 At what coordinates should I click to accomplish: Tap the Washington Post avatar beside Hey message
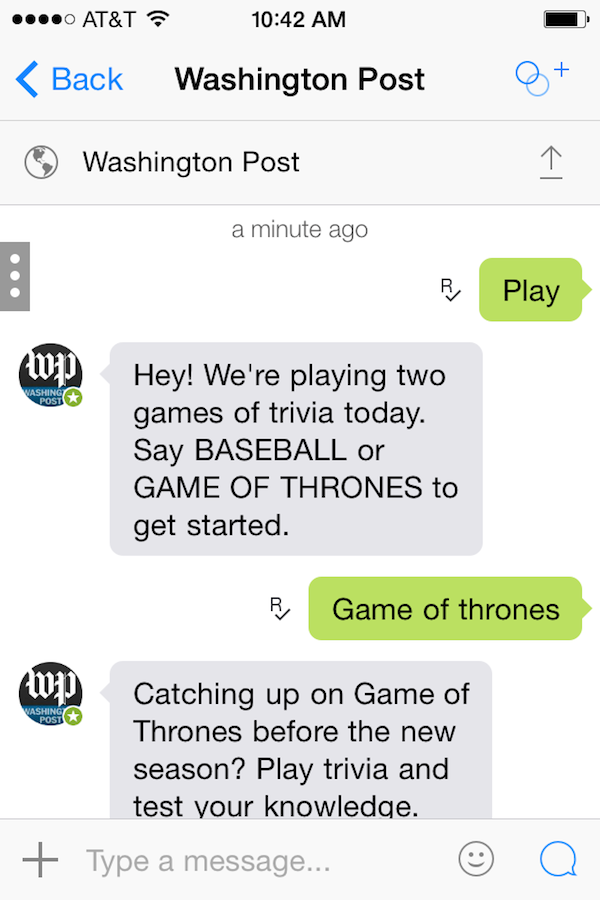[x=50, y=380]
